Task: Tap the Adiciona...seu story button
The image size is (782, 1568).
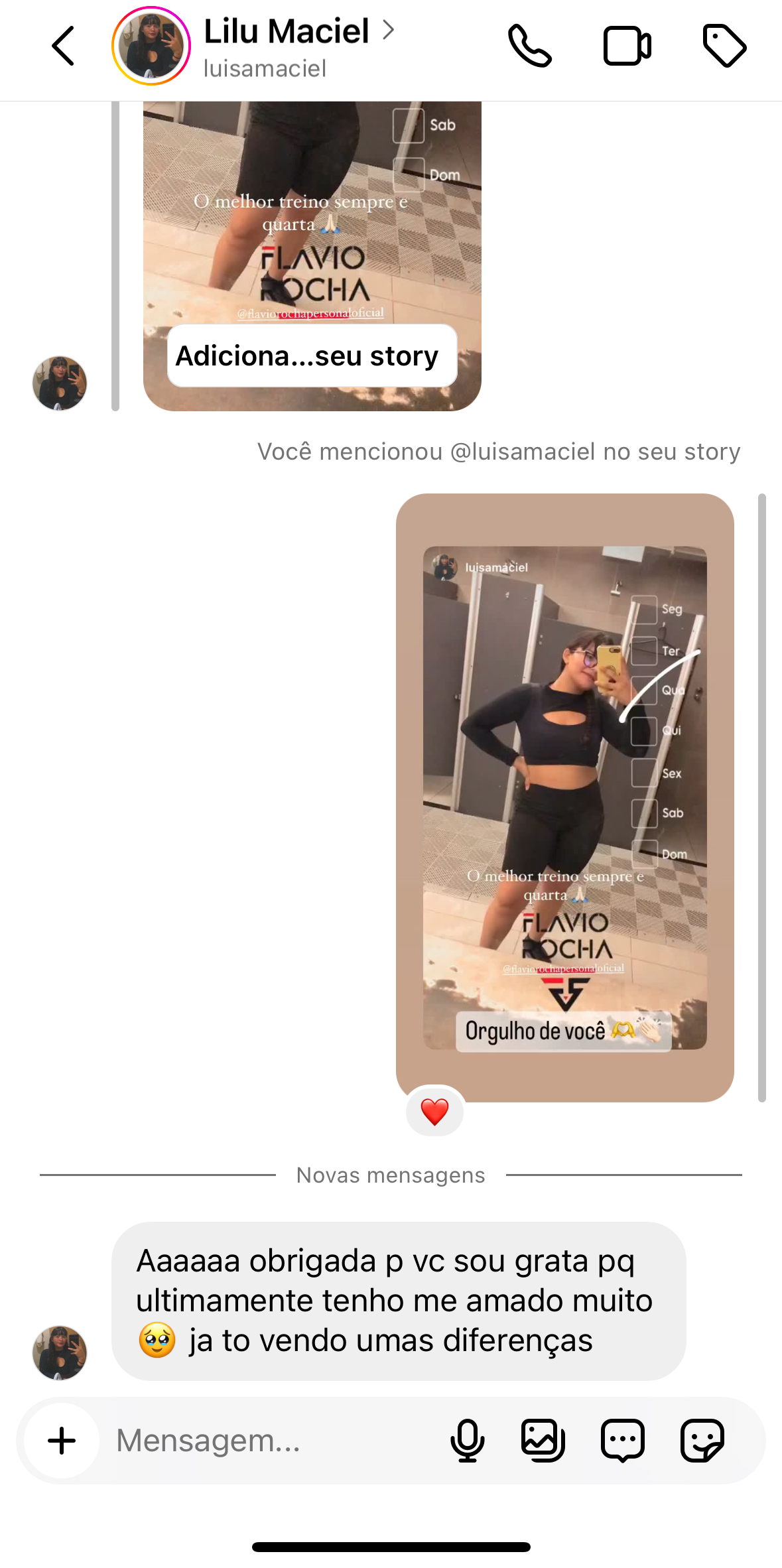Action: (312, 356)
